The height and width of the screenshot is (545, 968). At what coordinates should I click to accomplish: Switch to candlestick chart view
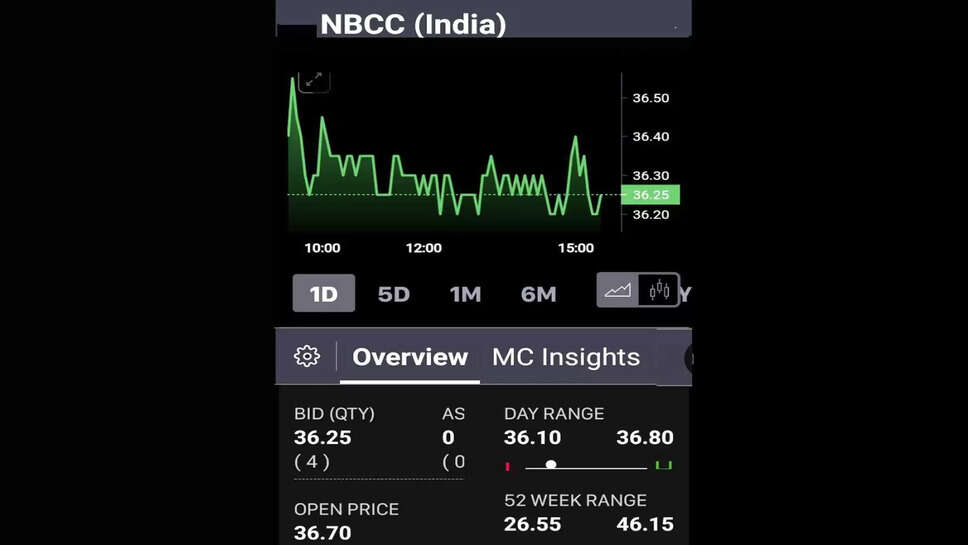pos(659,291)
